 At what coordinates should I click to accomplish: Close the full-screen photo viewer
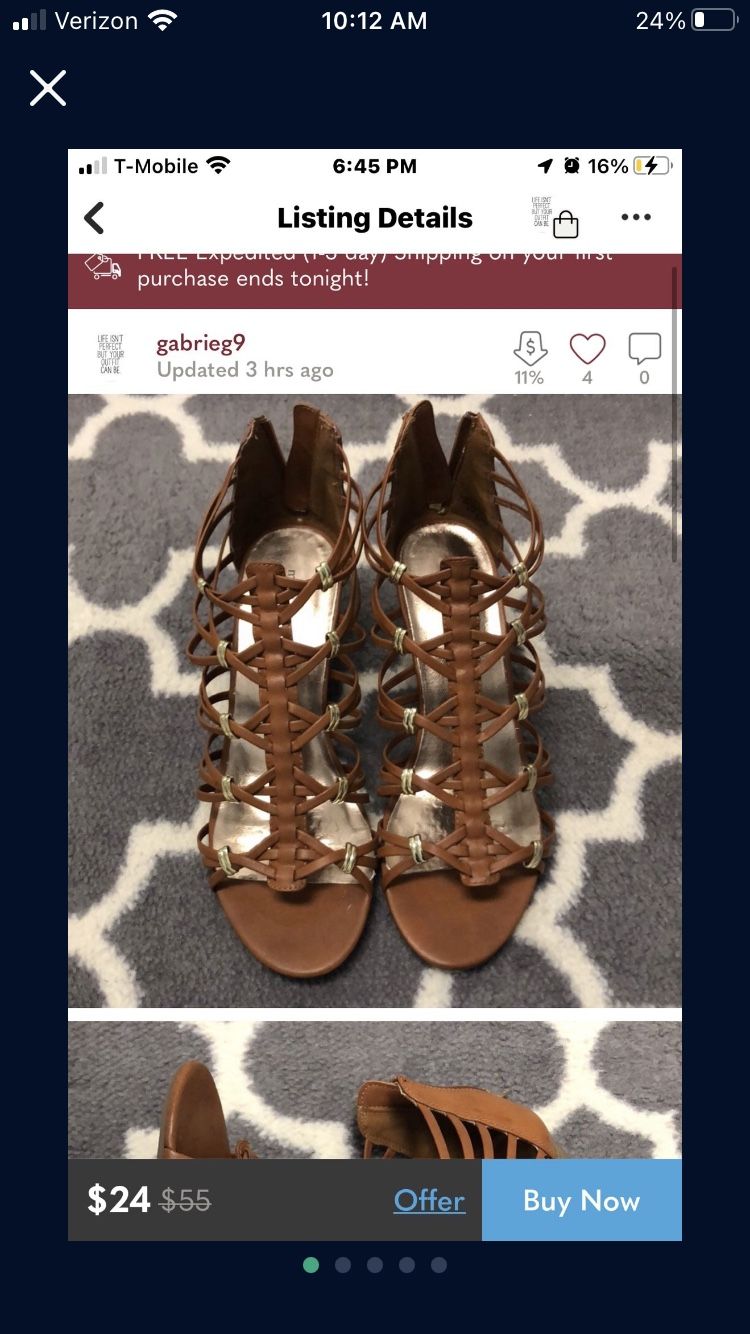48,88
